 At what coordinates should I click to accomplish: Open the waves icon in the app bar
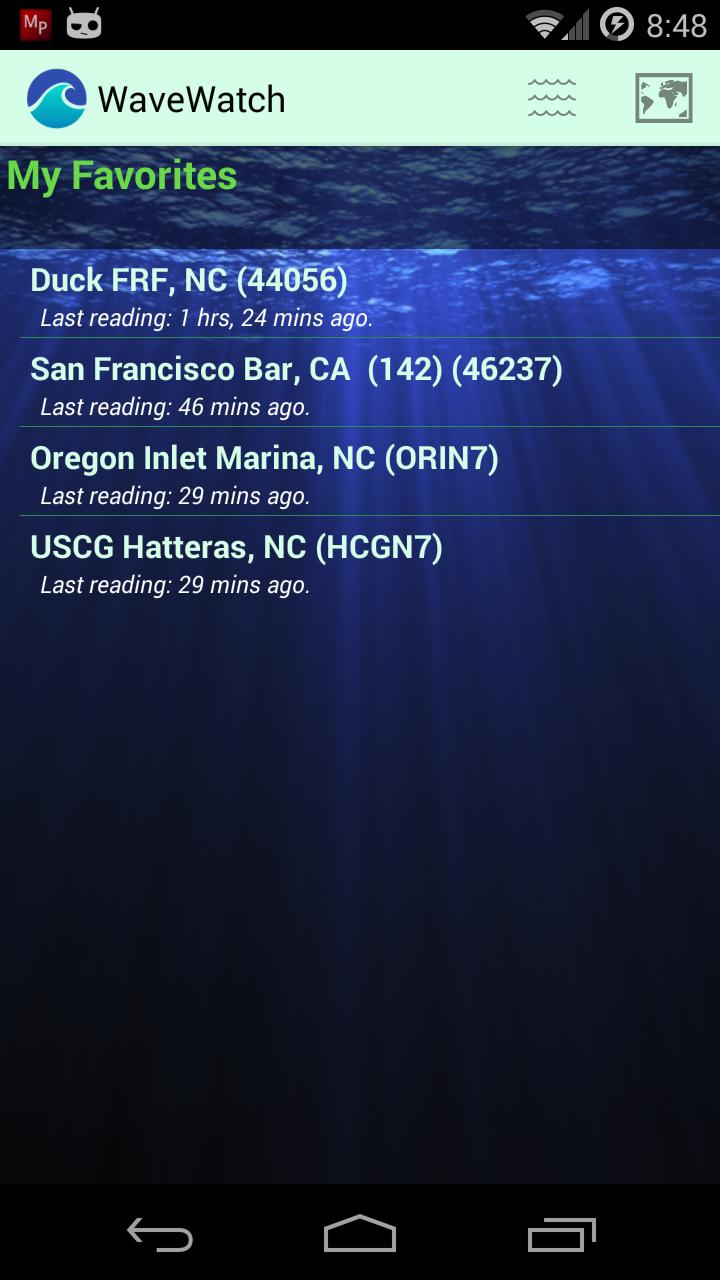point(552,98)
